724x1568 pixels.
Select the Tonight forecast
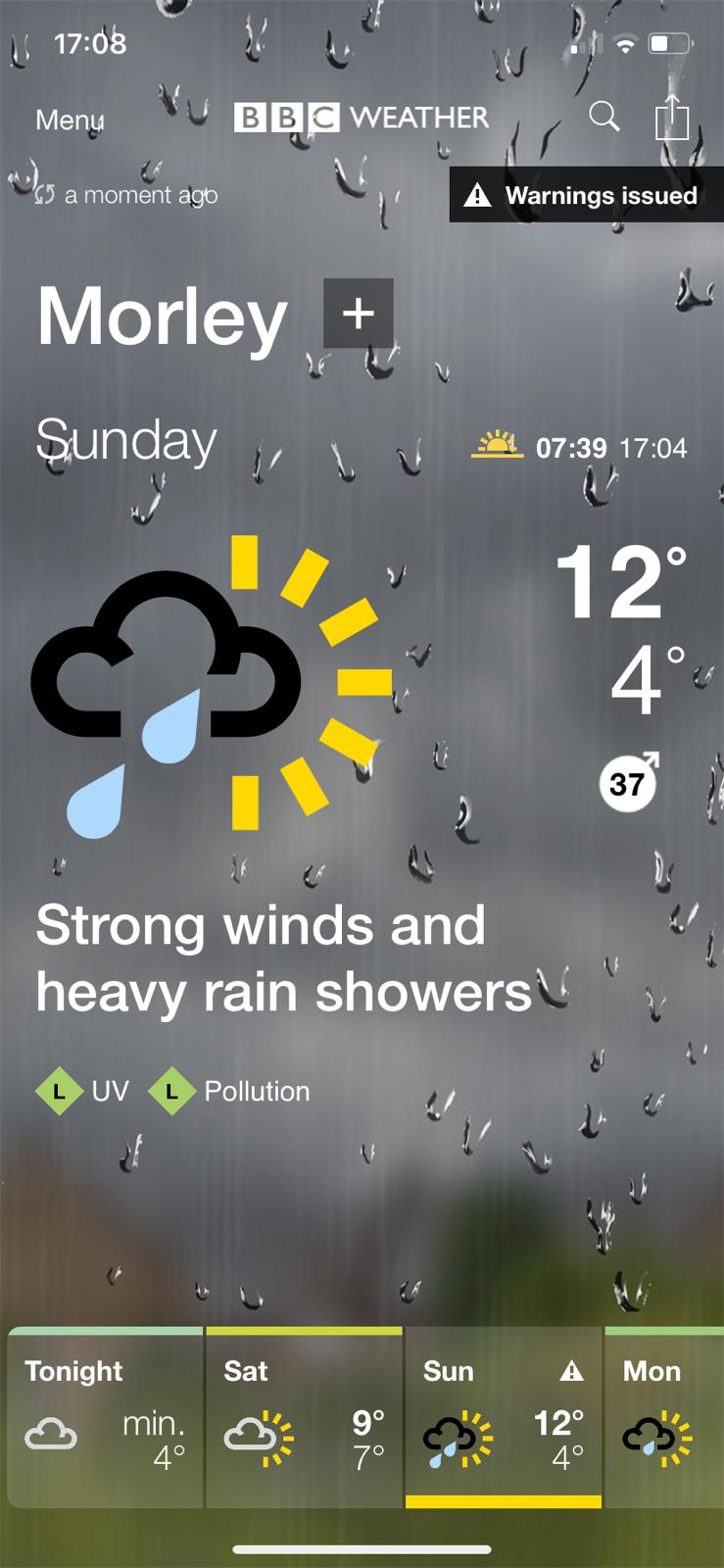pyautogui.click(x=105, y=1417)
